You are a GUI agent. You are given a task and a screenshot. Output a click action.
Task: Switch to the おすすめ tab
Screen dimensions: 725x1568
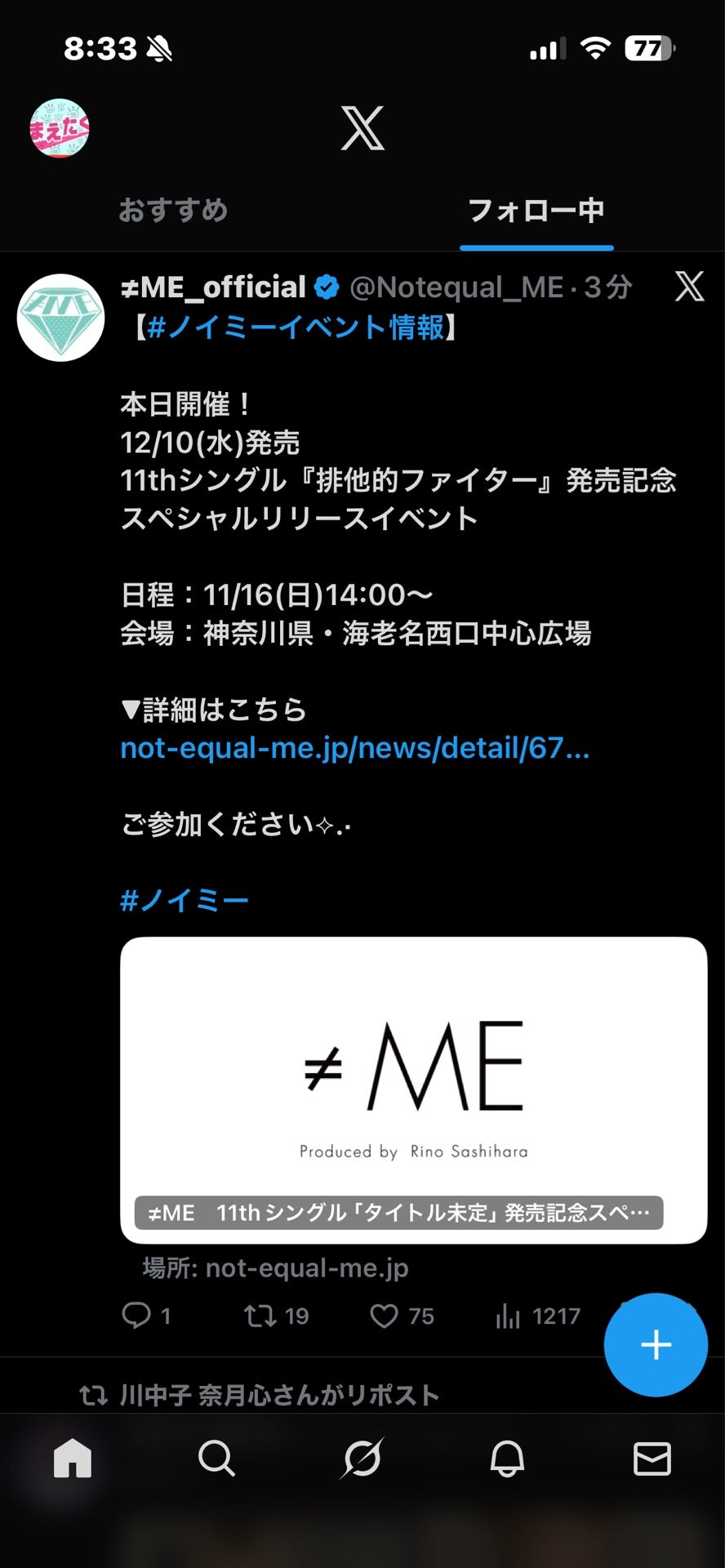tap(175, 210)
